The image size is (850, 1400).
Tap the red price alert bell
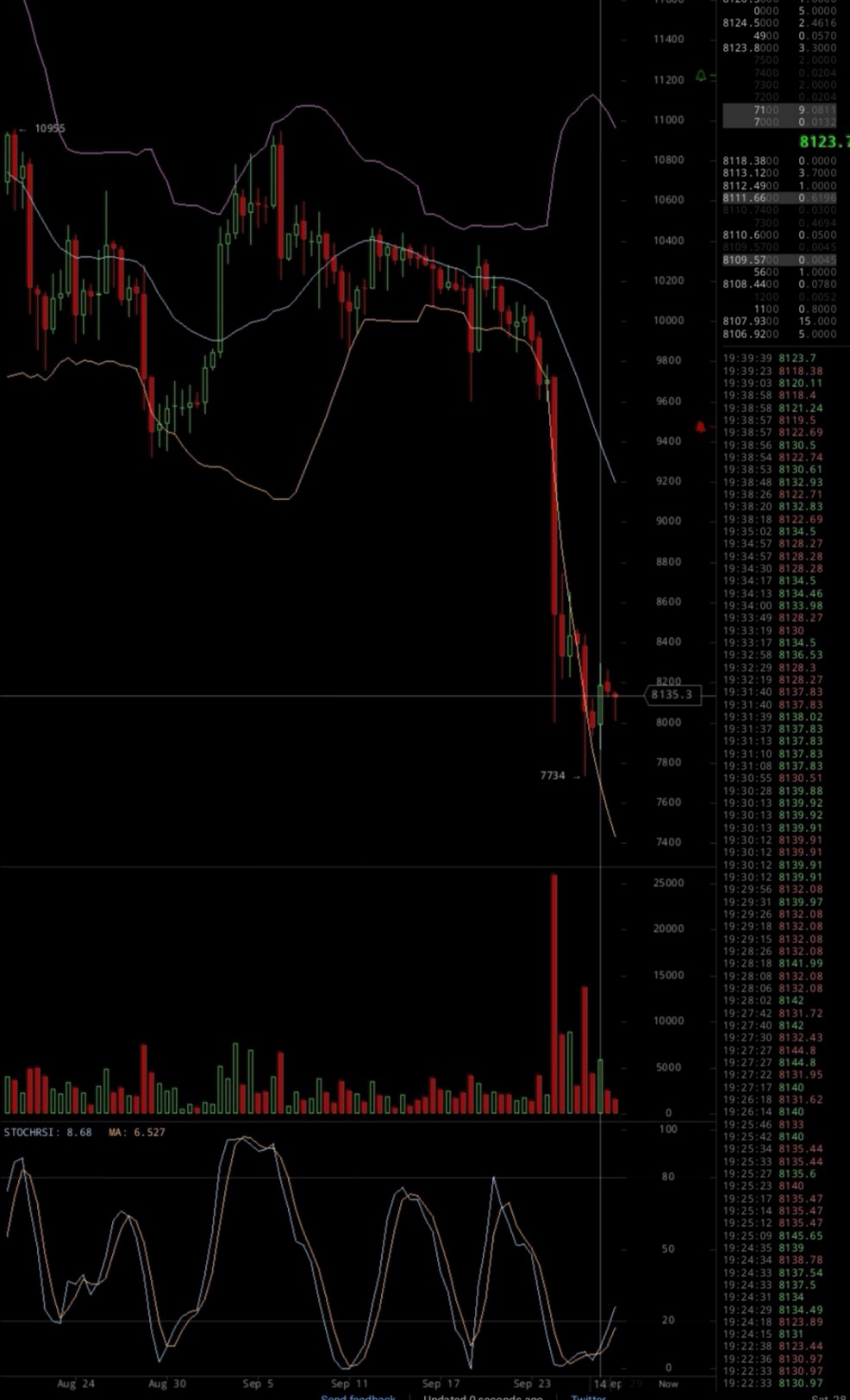click(x=700, y=427)
